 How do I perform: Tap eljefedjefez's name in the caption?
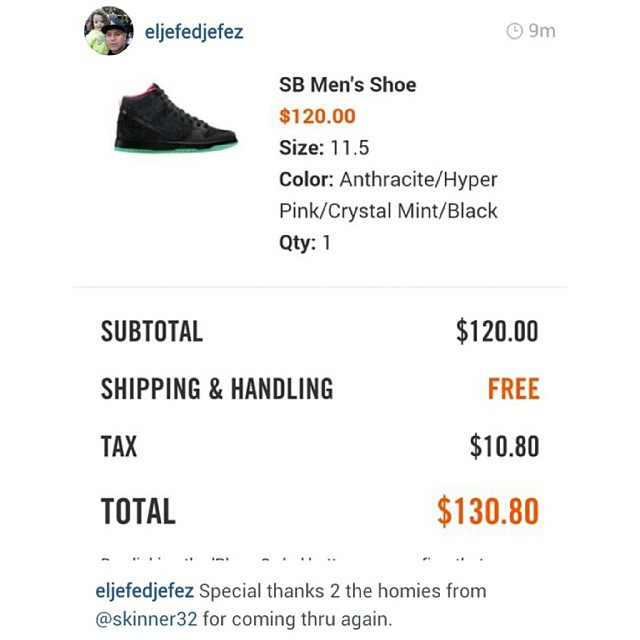click(x=147, y=591)
